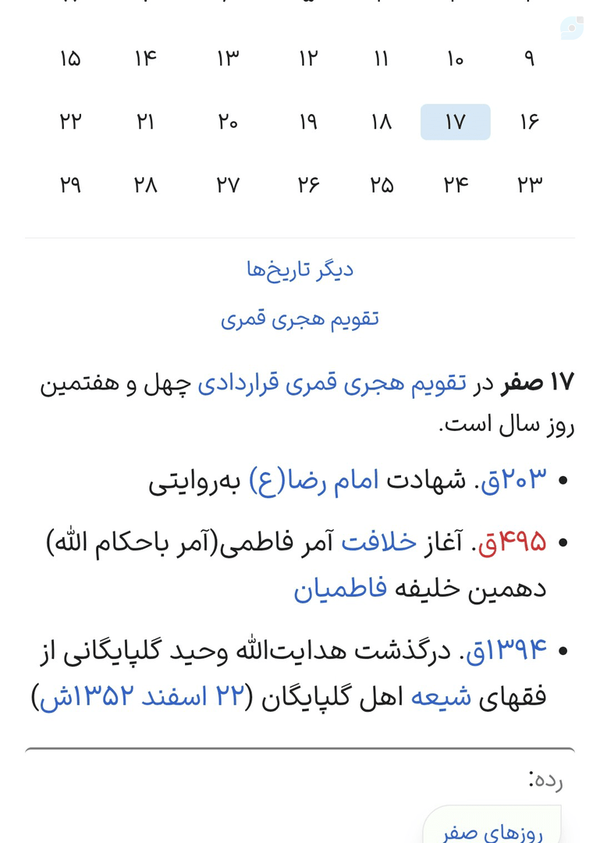Open the شیعه link

click(441, 697)
